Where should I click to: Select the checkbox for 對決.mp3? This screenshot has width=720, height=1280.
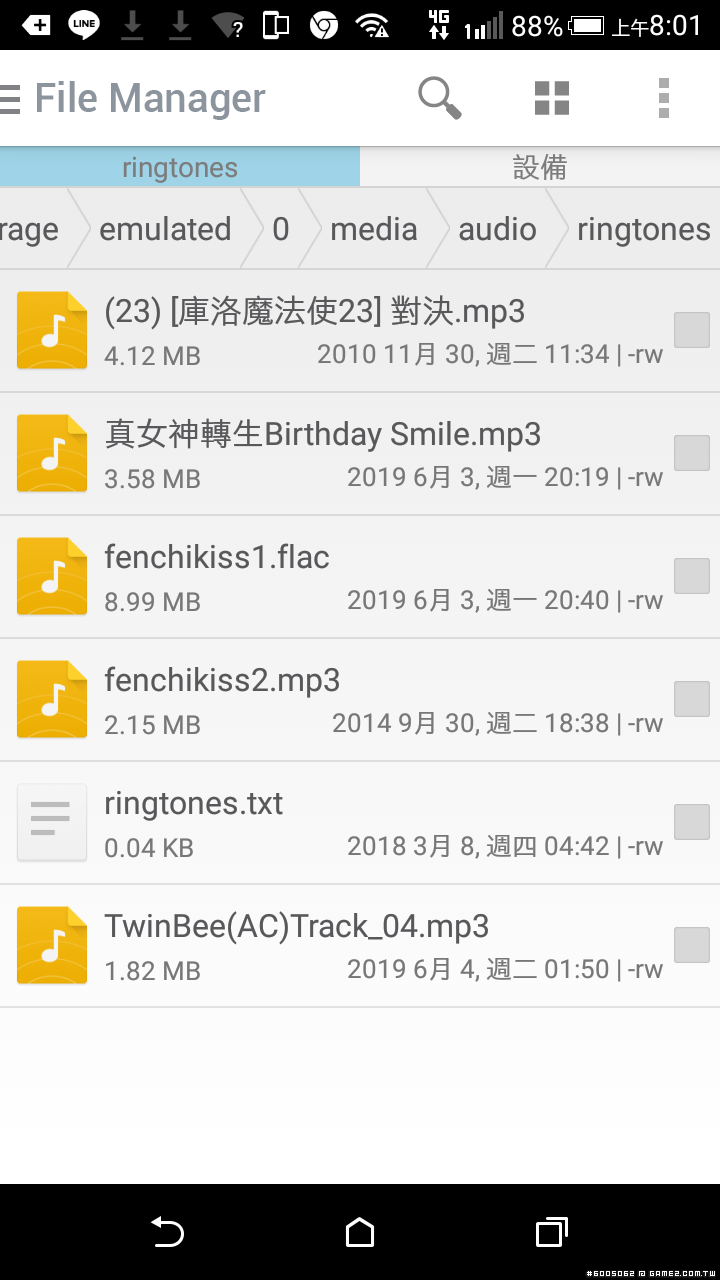click(691, 330)
